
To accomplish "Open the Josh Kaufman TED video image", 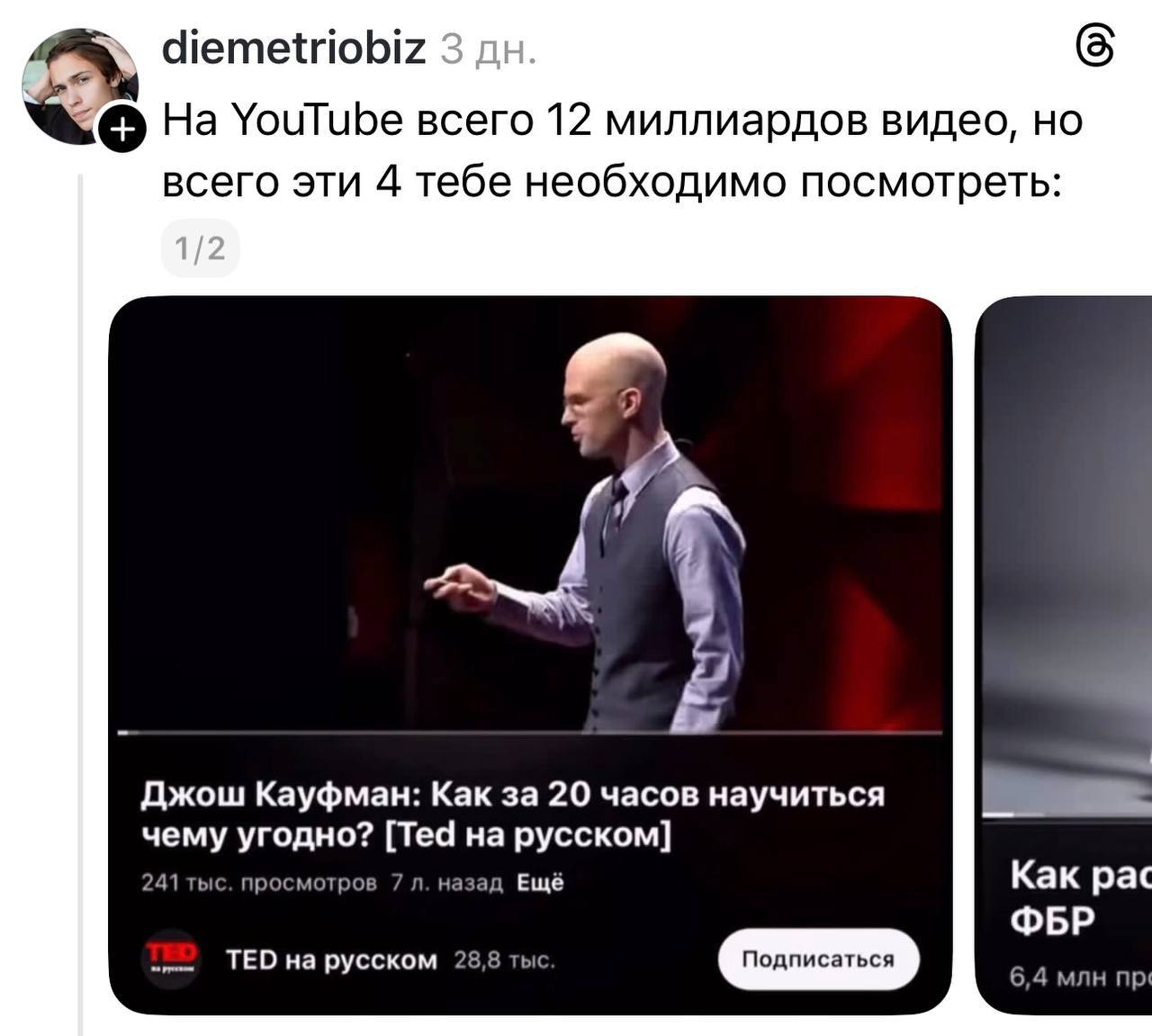I will point(529,653).
